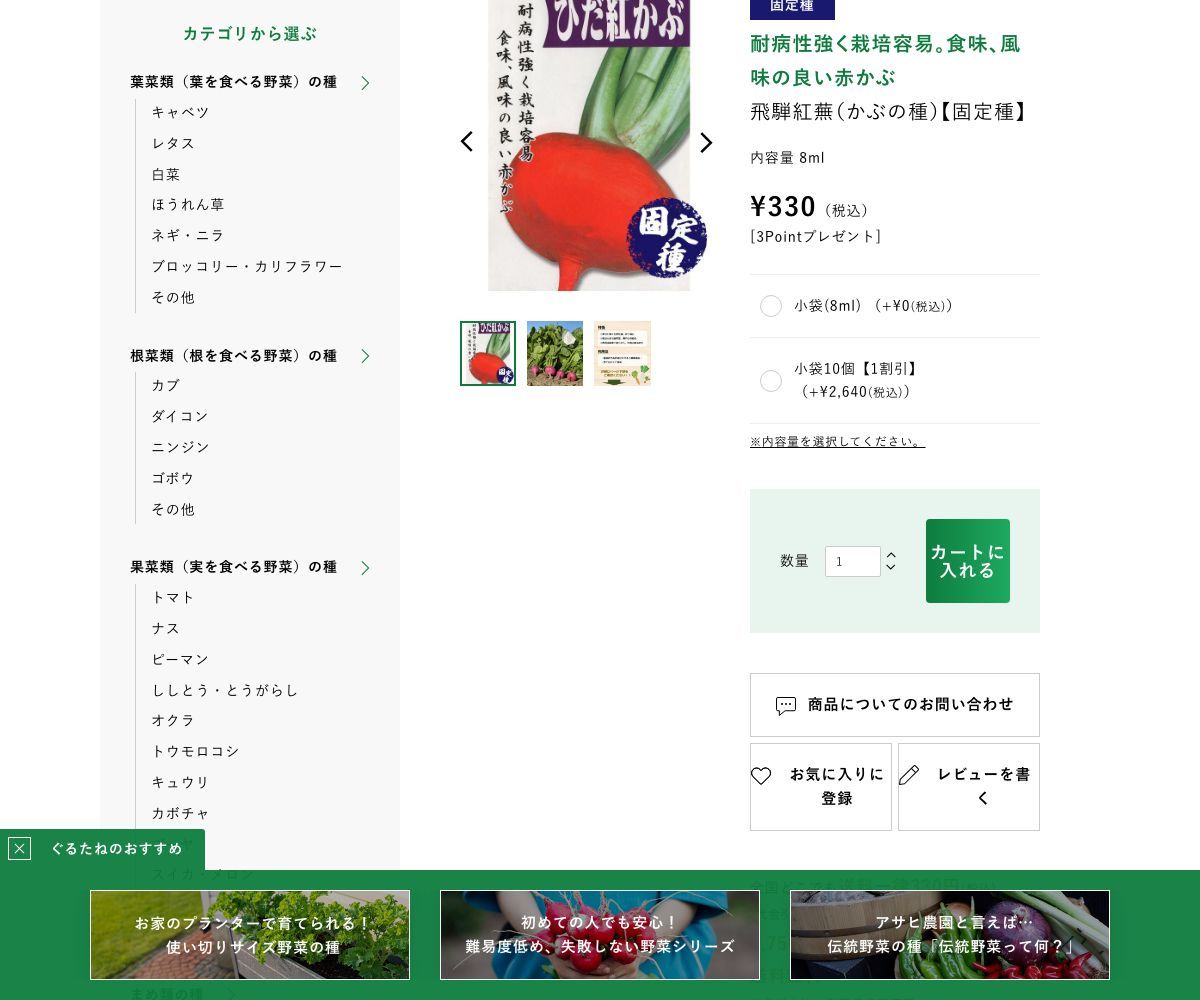Tap カートに入れる button
Viewport: 1200px width, 1000px height.
click(x=967, y=561)
